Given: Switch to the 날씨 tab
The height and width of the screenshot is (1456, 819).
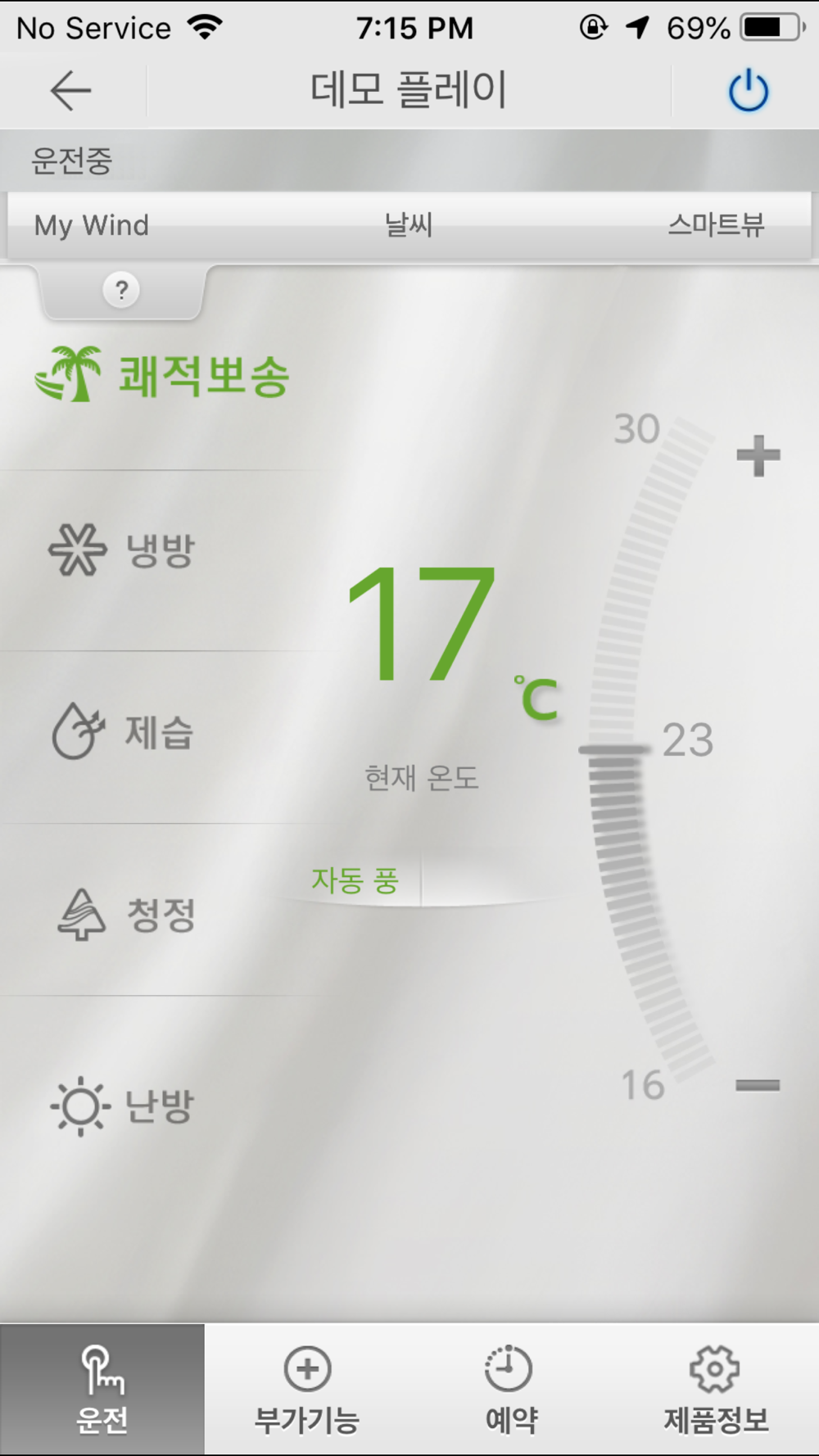Looking at the screenshot, I should click(x=409, y=224).
